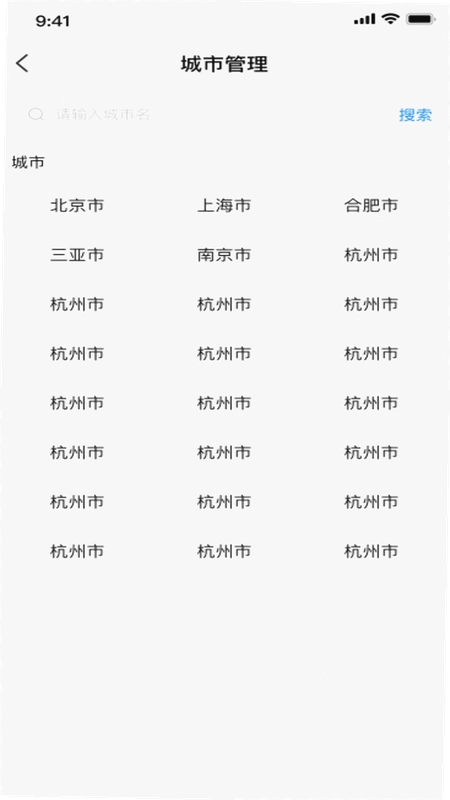450x800 pixels.
Task: Tap the blue 搜索 button
Action: (x=415, y=115)
